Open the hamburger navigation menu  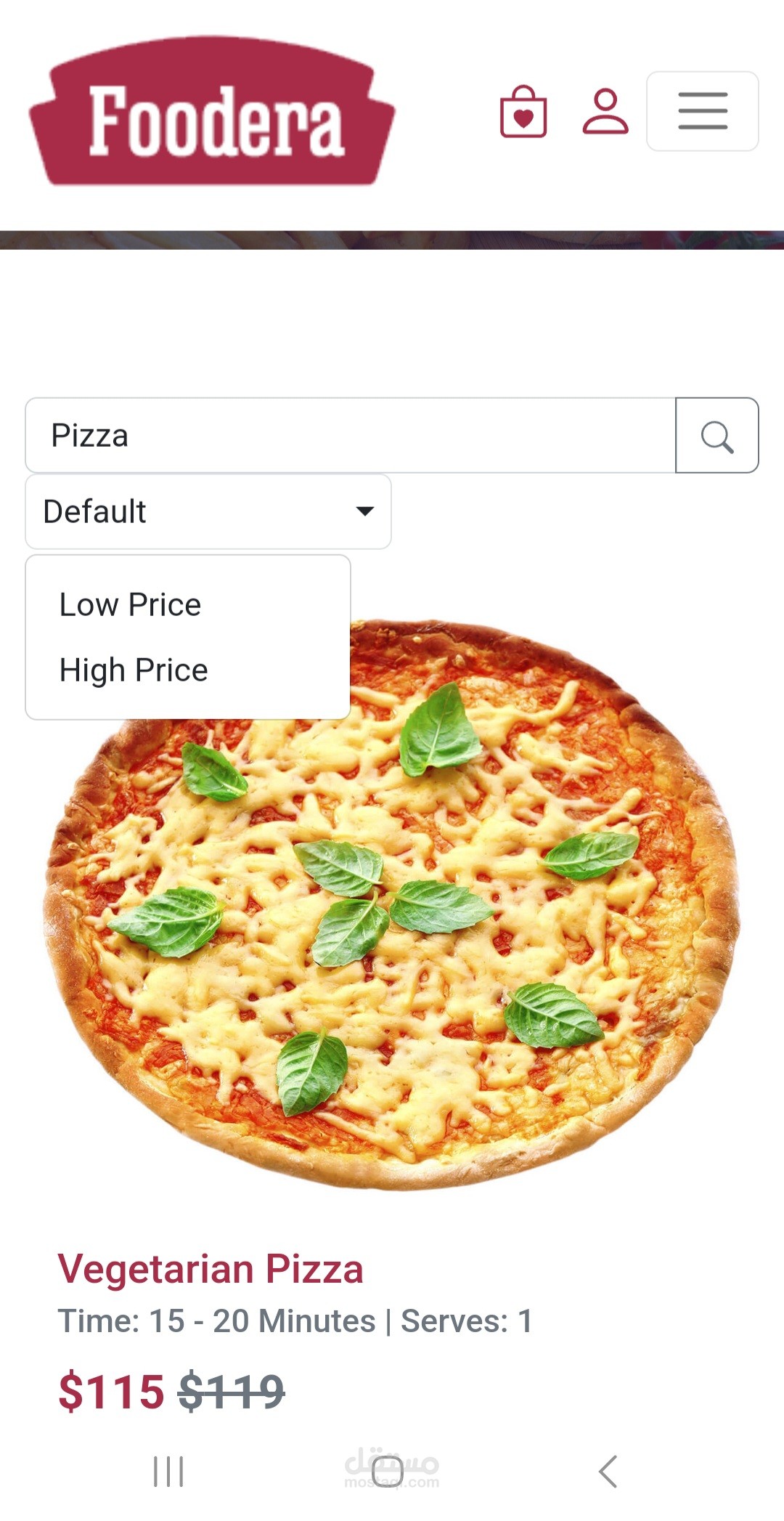coord(702,111)
